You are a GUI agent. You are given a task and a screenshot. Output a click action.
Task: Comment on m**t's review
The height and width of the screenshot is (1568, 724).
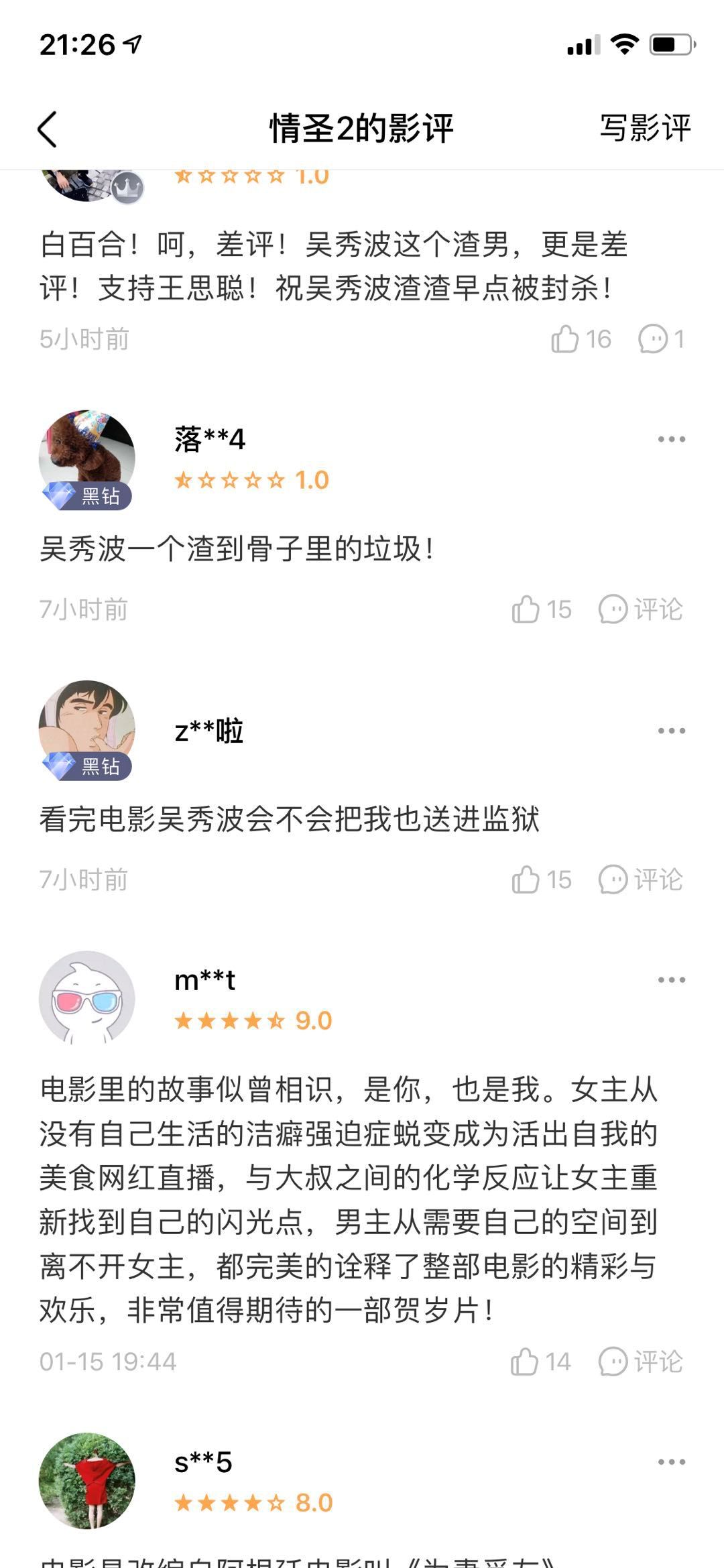(x=640, y=1362)
